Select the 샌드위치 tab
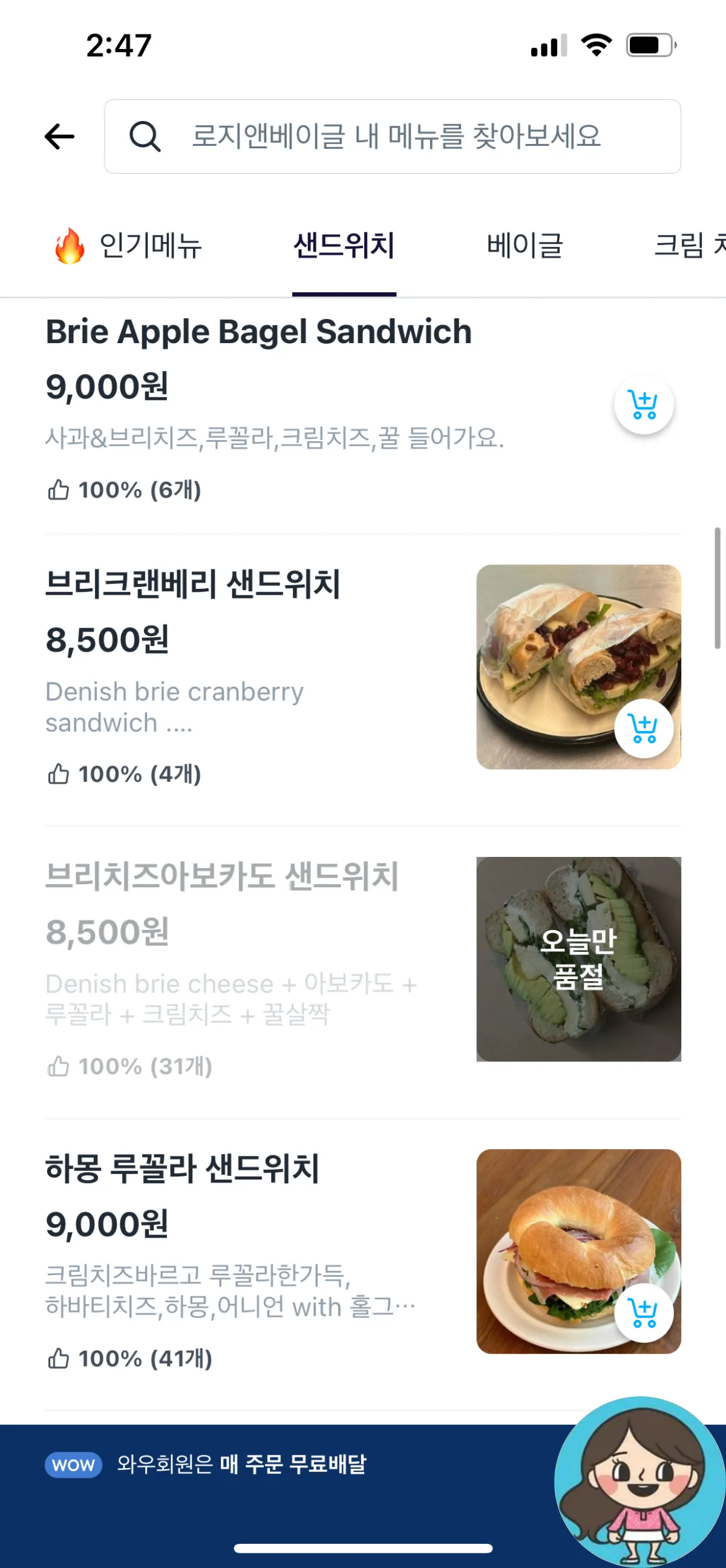Viewport: 726px width, 1568px height. 344,246
